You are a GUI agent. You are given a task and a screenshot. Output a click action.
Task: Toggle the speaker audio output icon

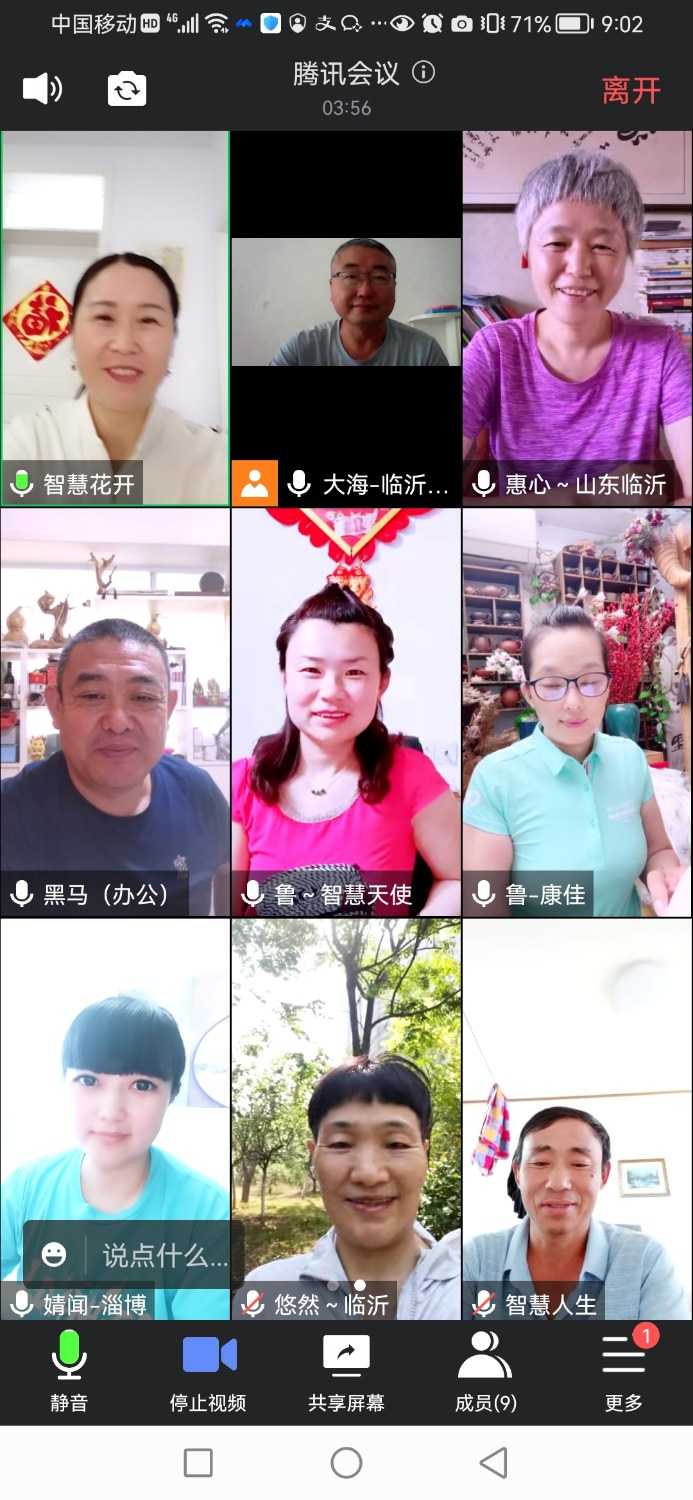coord(42,90)
